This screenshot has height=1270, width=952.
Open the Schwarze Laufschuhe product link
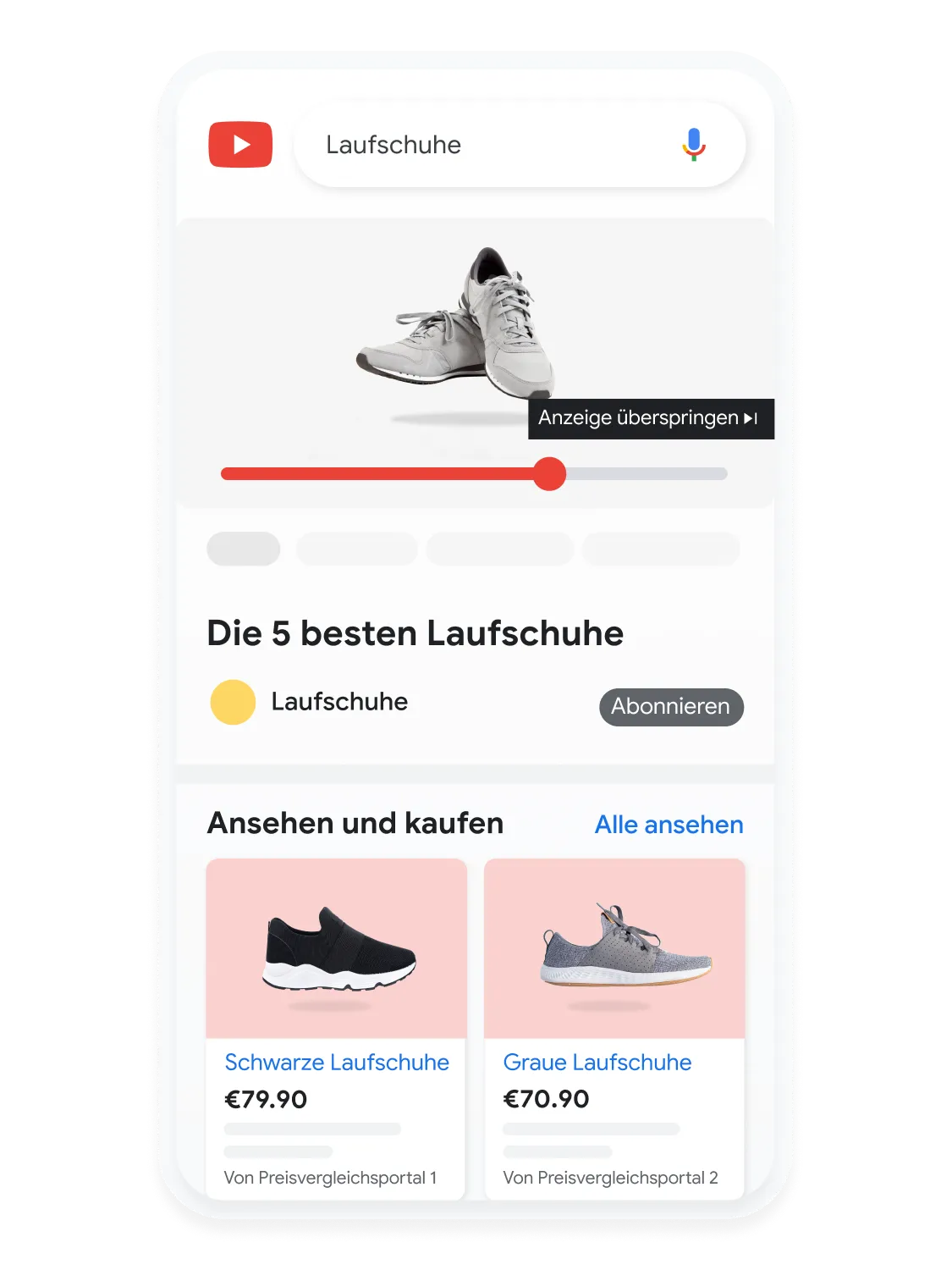335,1062
